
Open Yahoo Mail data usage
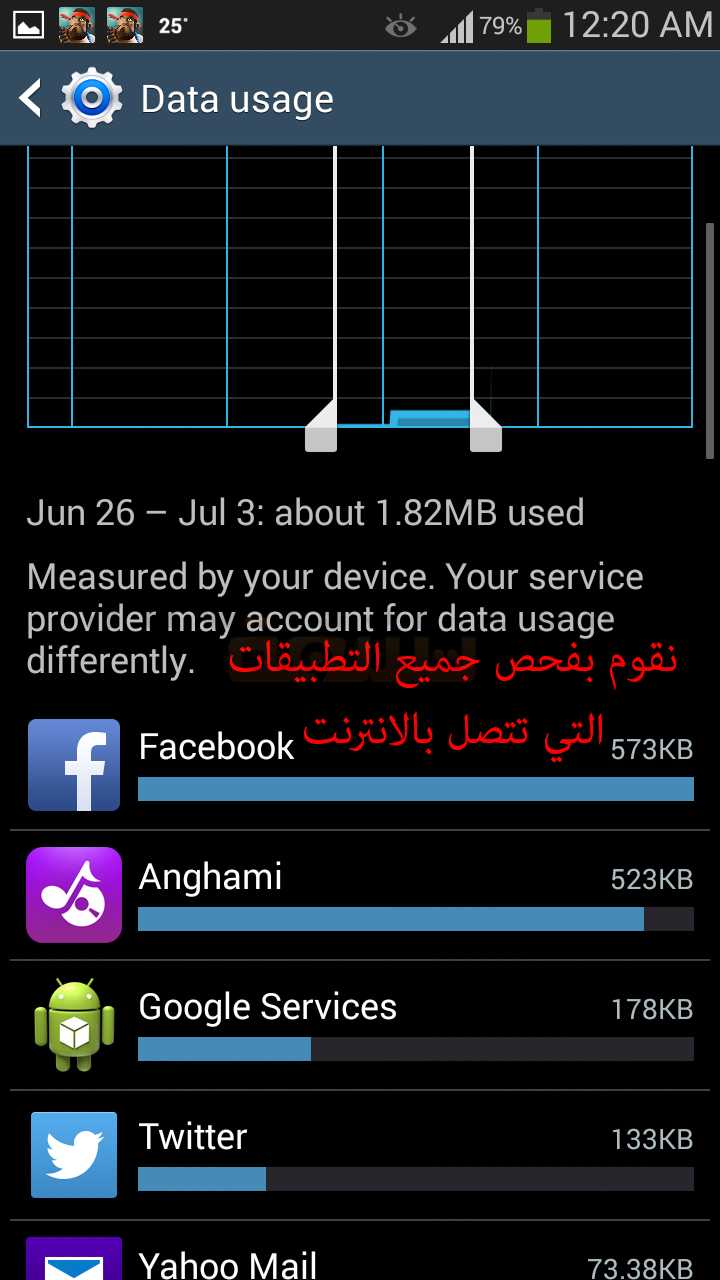pos(360,1251)
